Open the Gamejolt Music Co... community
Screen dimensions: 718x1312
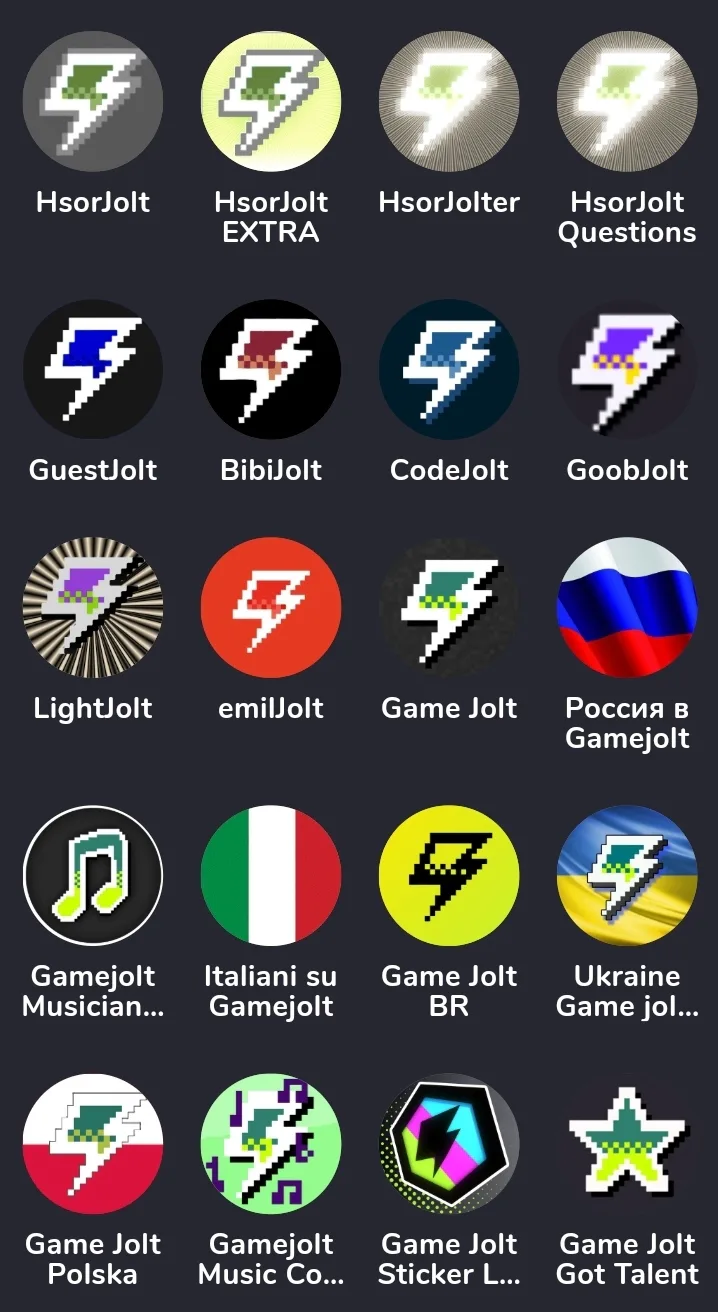(271, 1143)
